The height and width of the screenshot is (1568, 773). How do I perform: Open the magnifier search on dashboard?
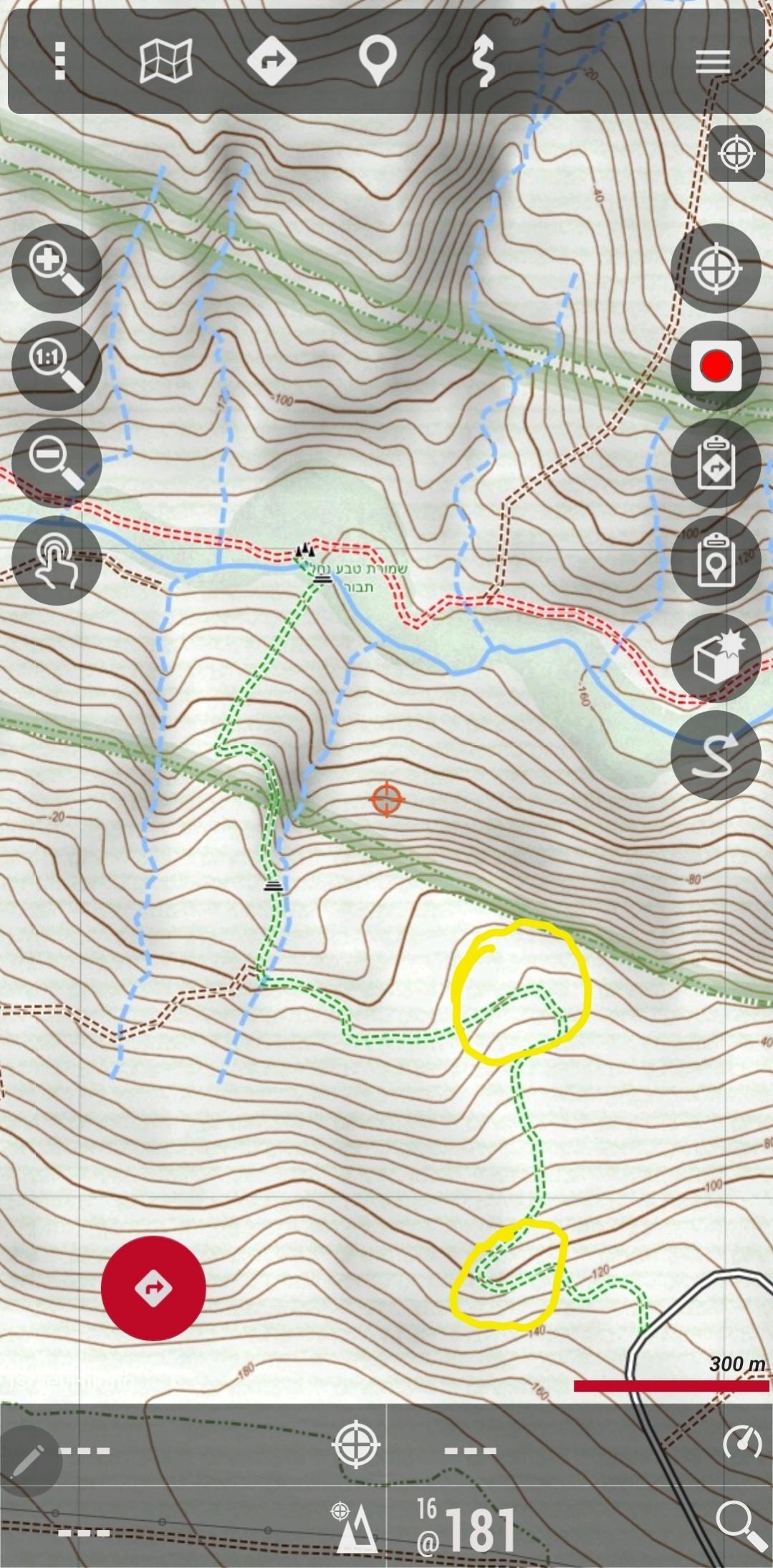pyautogui.click(x=741, y=1526)
